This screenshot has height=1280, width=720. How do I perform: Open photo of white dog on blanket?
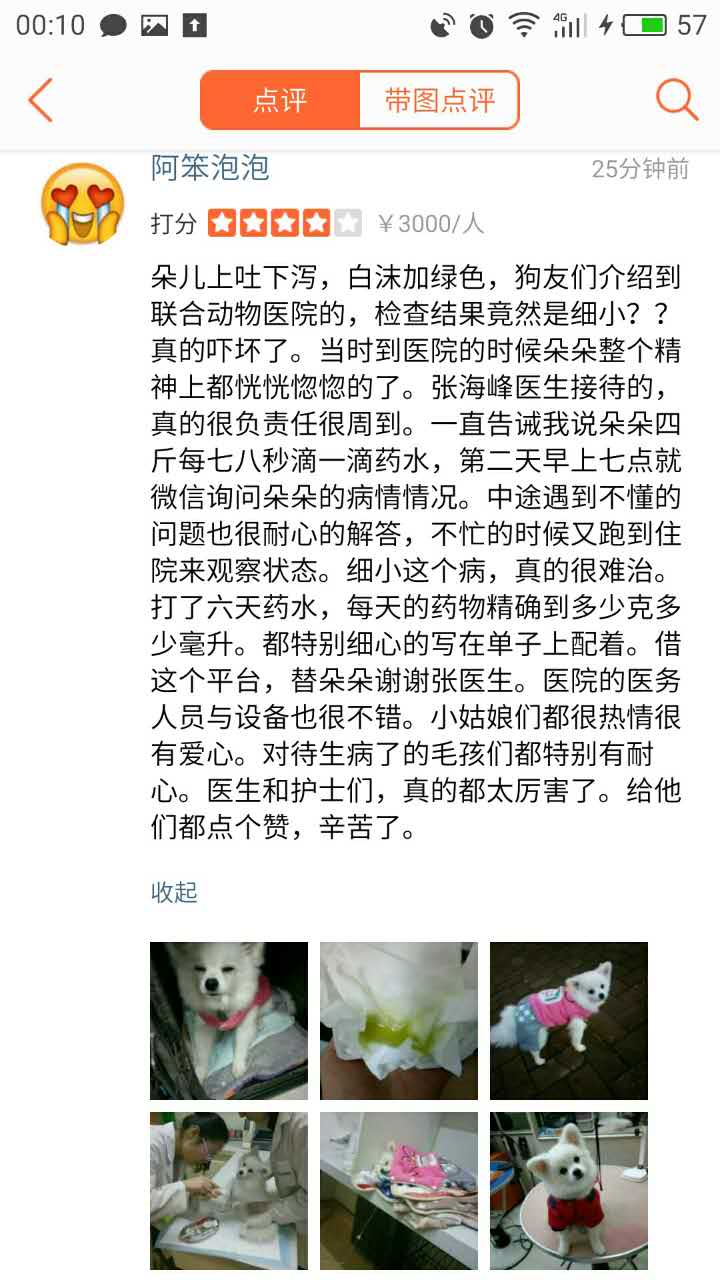[229, 1020]
